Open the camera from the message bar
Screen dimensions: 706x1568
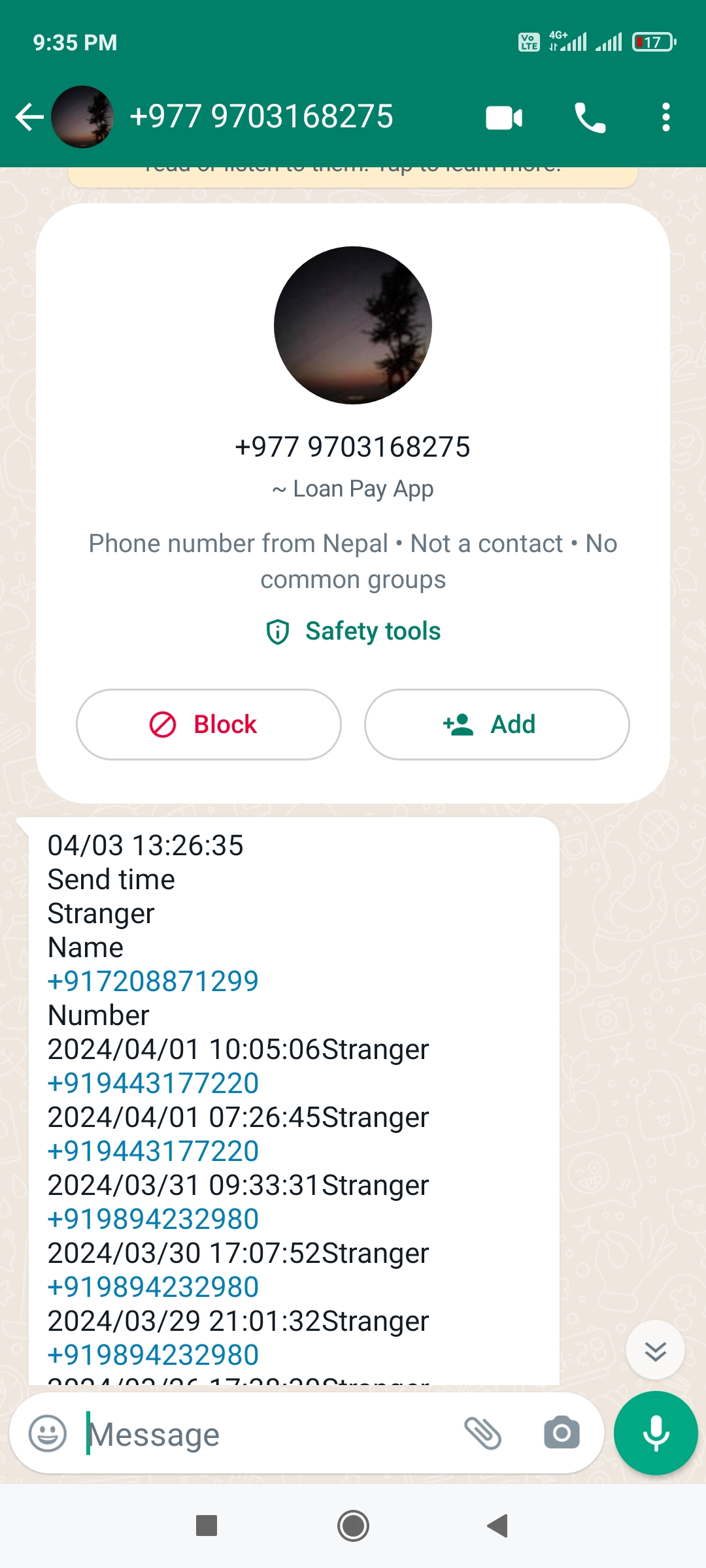coord(562,1434)
